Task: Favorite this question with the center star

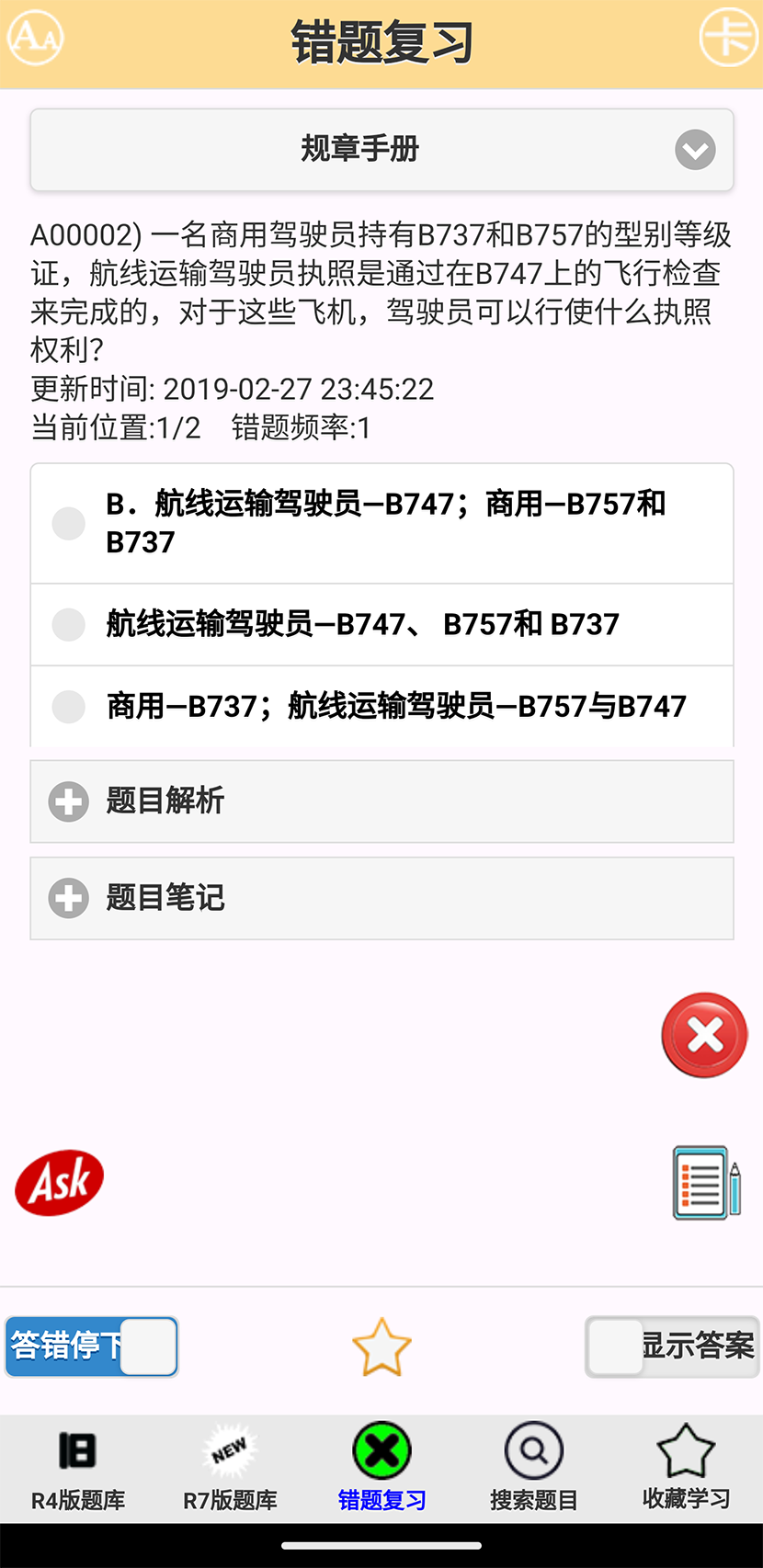Action: coord(381,1346)
